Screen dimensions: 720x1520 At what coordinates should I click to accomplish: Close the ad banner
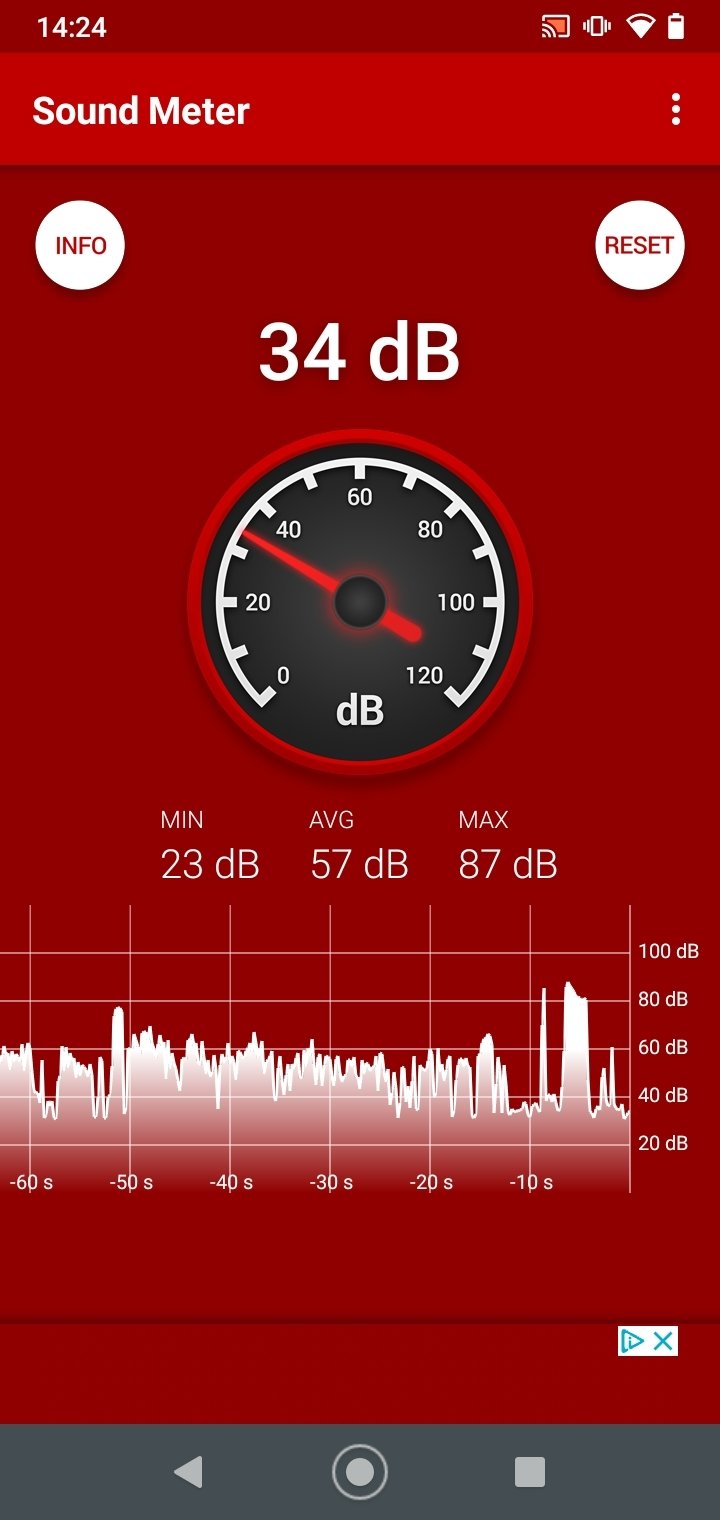click(x=663, y=1341)
